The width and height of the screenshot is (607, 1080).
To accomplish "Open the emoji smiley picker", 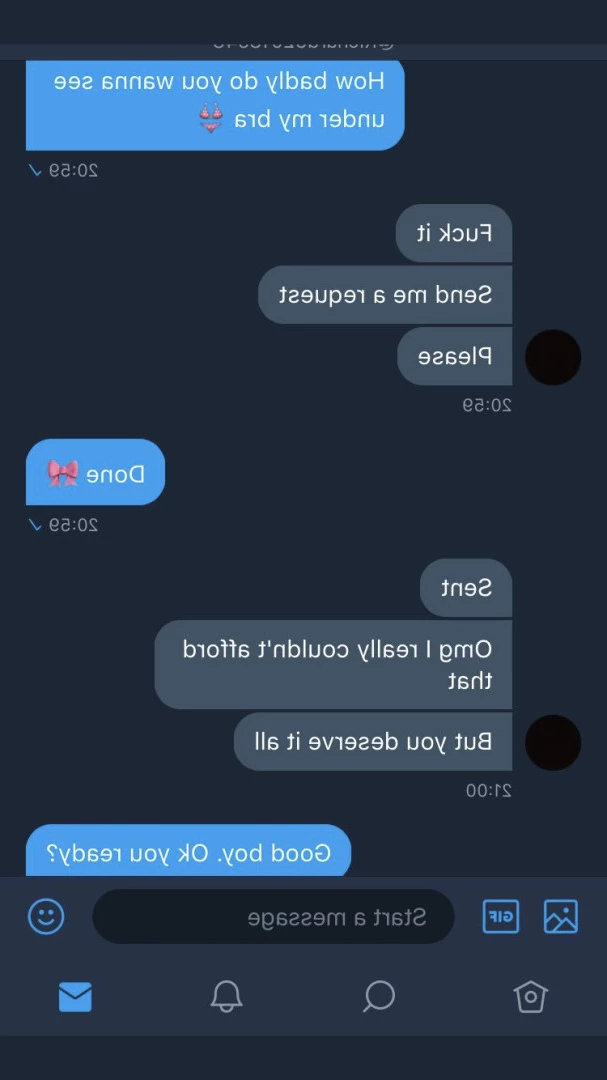I will tap(46, 916).
